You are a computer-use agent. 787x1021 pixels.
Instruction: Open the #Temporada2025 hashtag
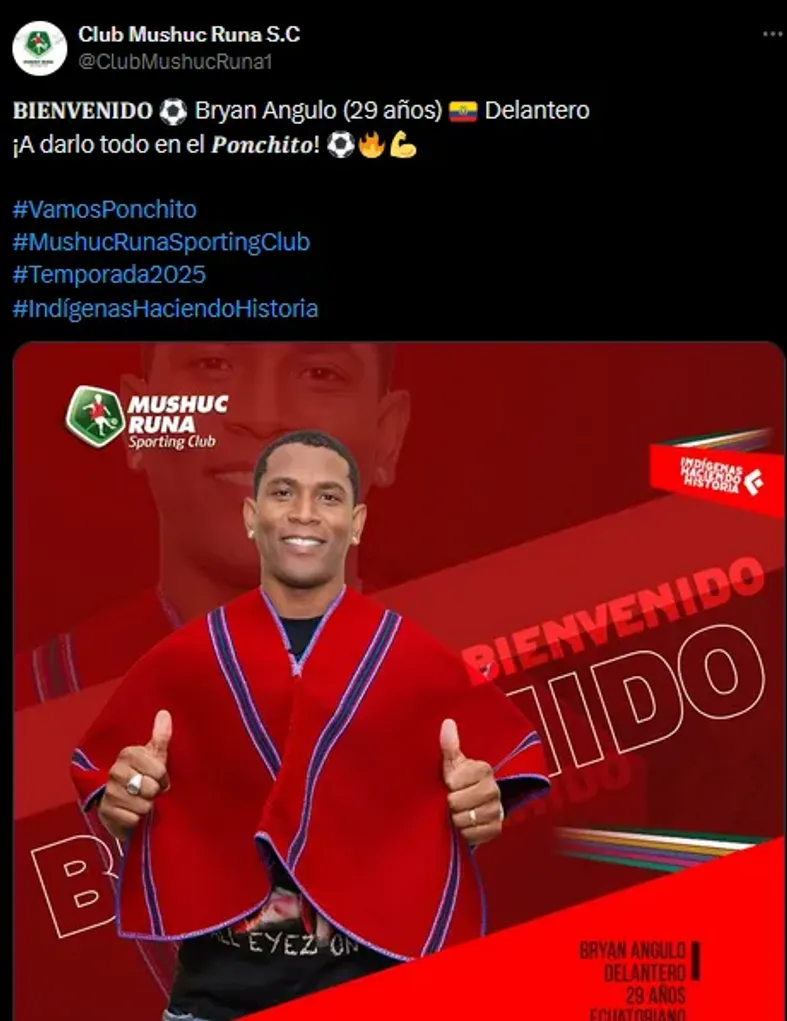[x=109, y=275]
